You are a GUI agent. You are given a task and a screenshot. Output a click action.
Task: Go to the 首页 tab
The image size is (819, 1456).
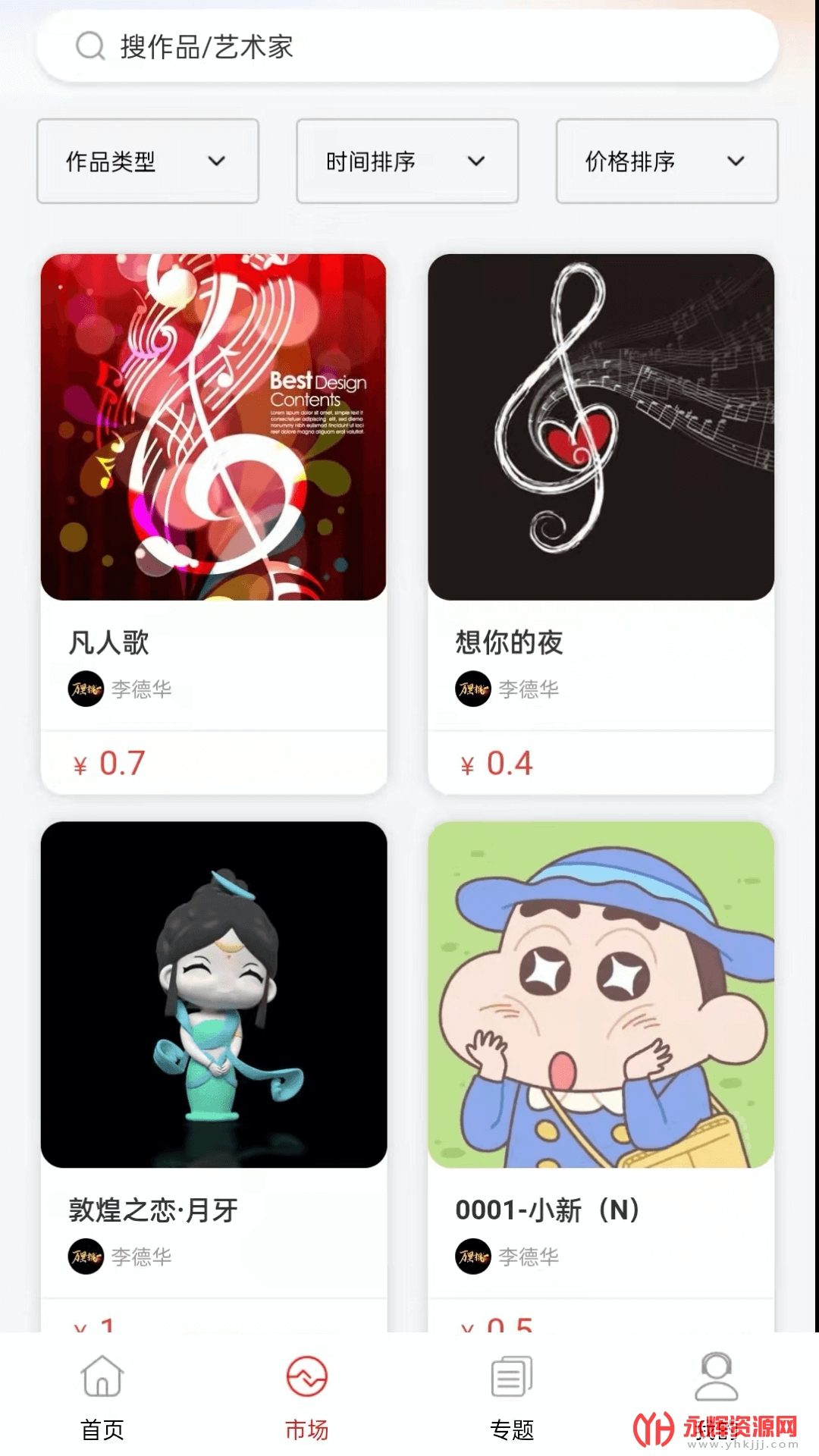click(102, 1397)
